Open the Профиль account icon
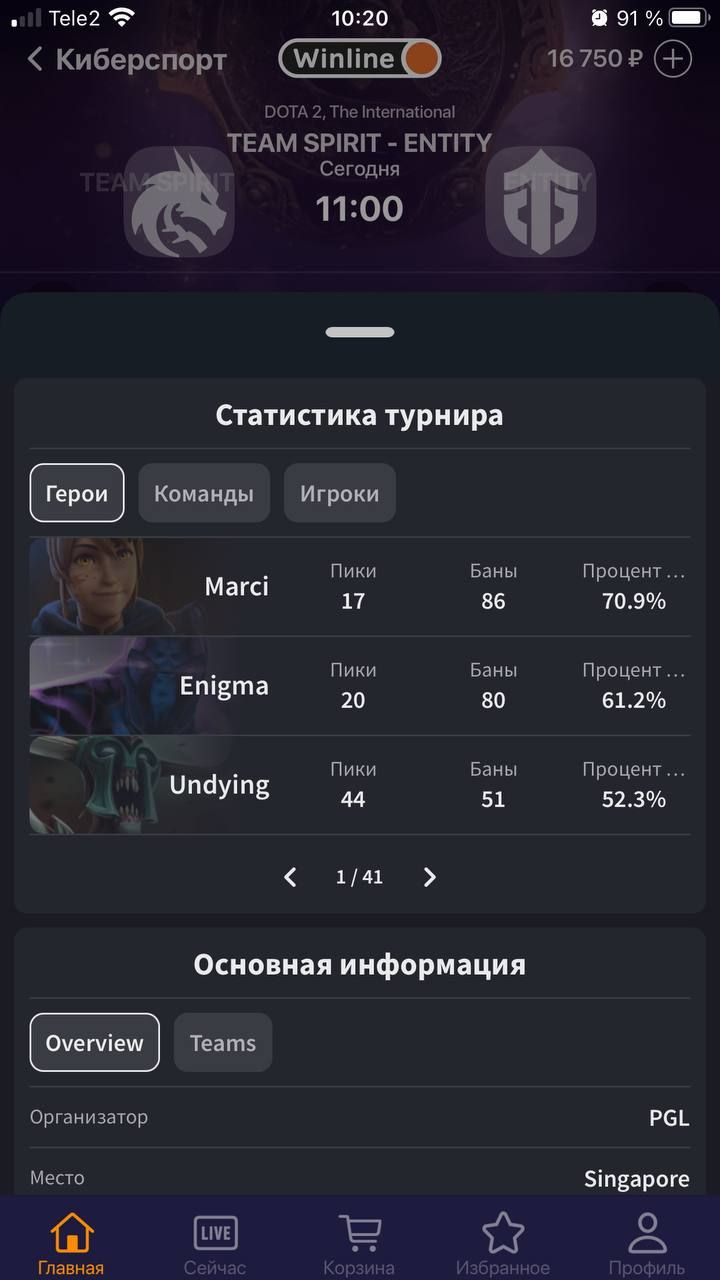Image resolution: width=720 pixels, height=1280 pixels. click(x=648, y=1230)
